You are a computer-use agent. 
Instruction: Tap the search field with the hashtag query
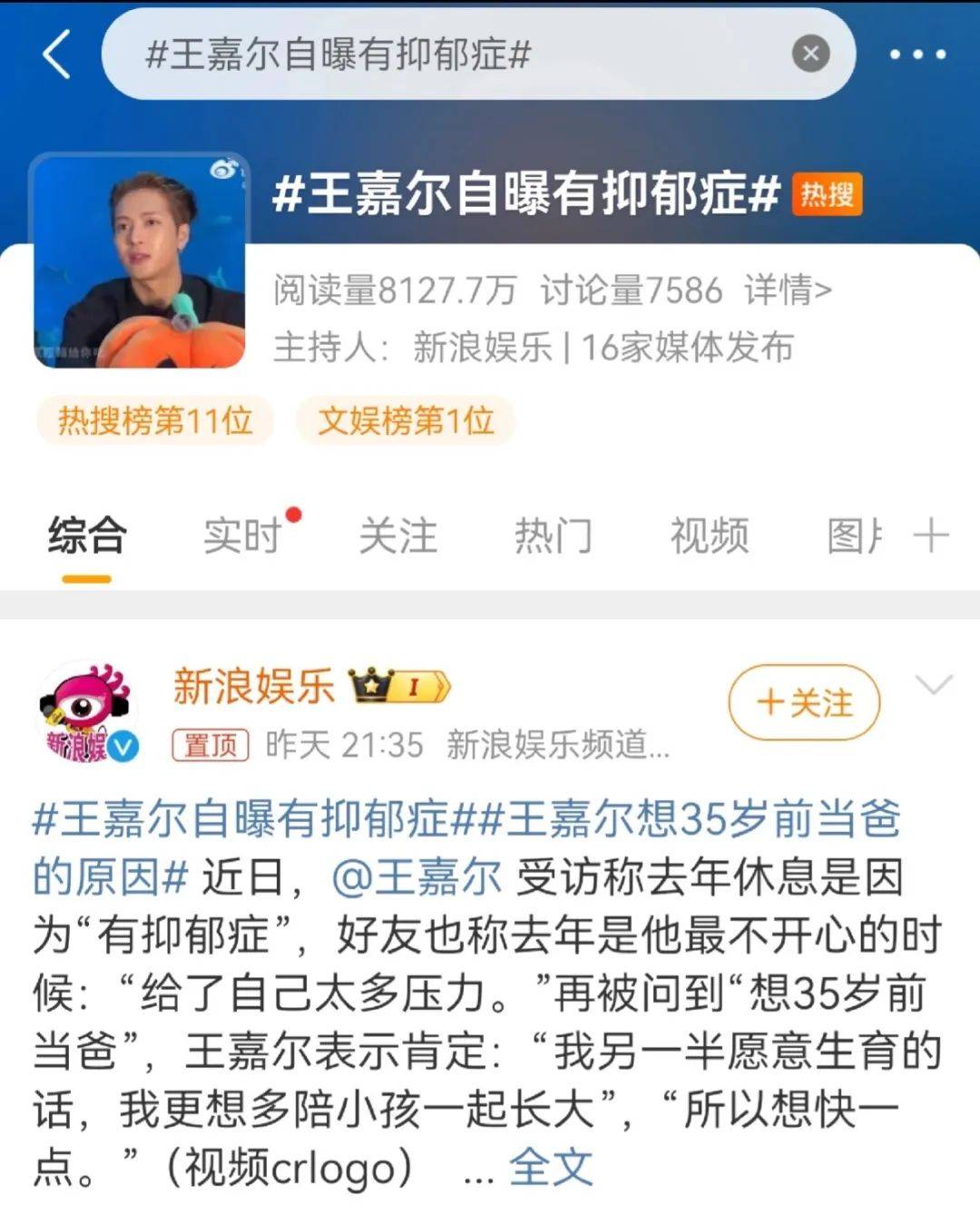coord(454,54)
